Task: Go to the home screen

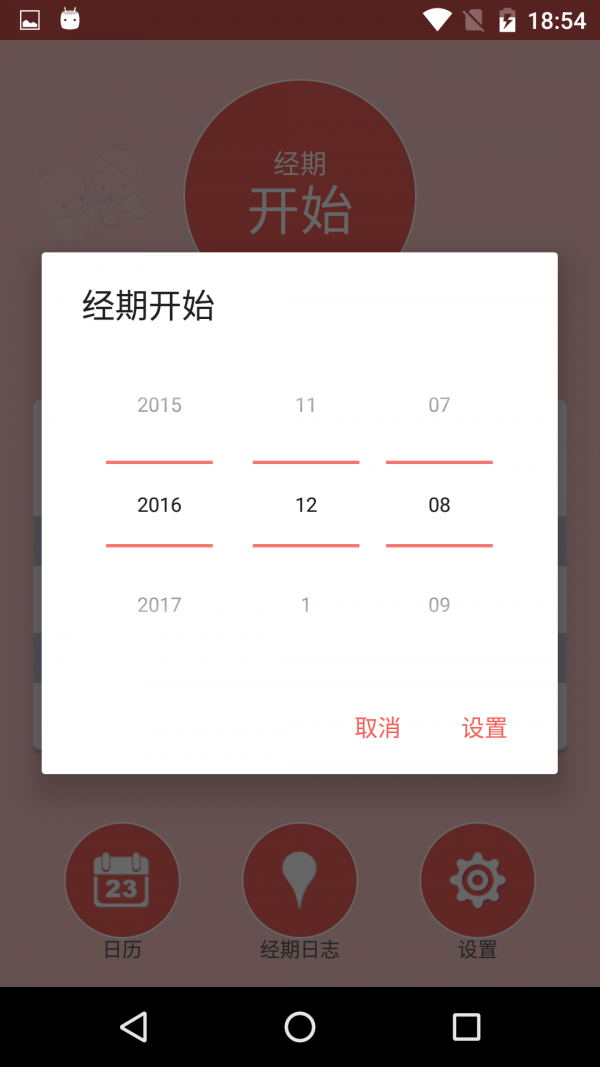Action: 300,1026
